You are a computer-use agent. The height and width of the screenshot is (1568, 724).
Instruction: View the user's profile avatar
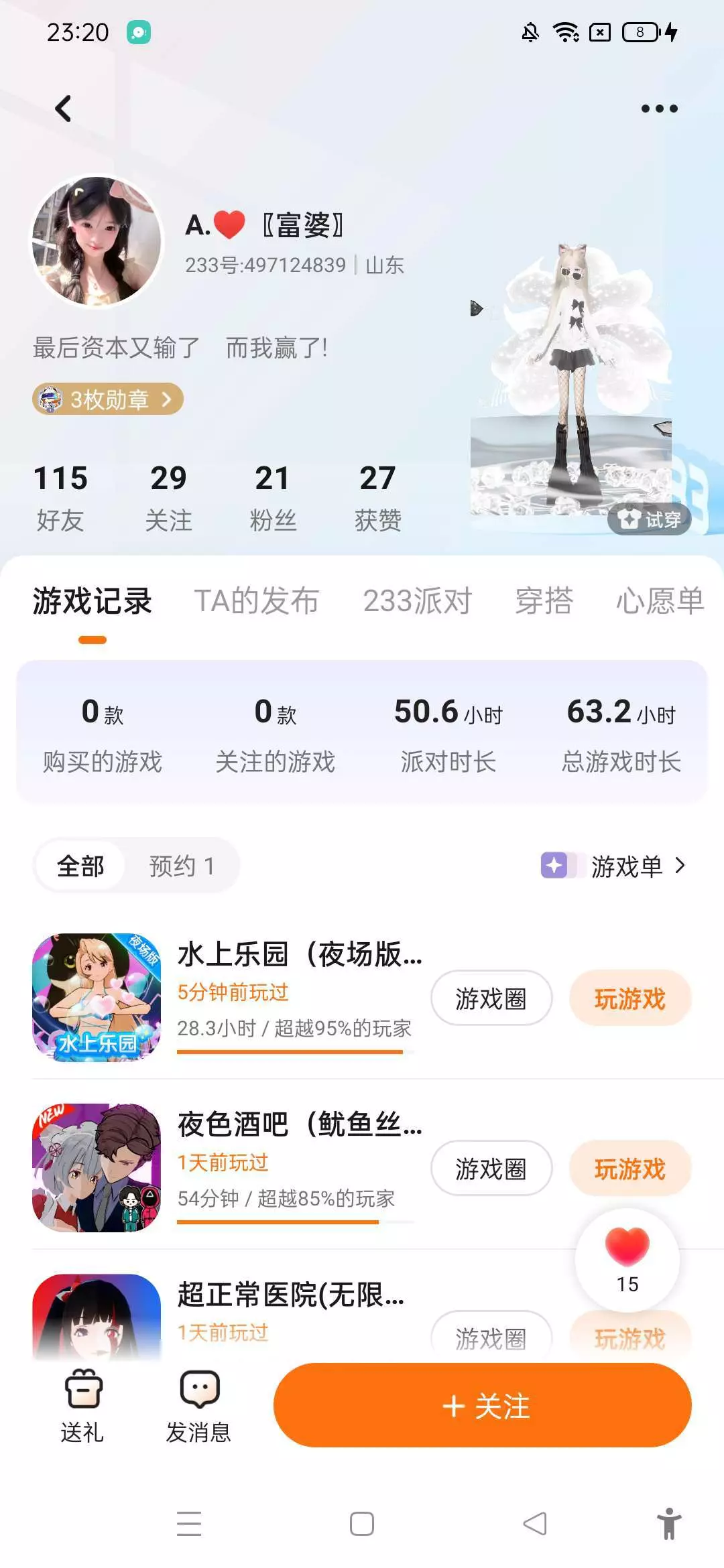[x=97, y=241]
